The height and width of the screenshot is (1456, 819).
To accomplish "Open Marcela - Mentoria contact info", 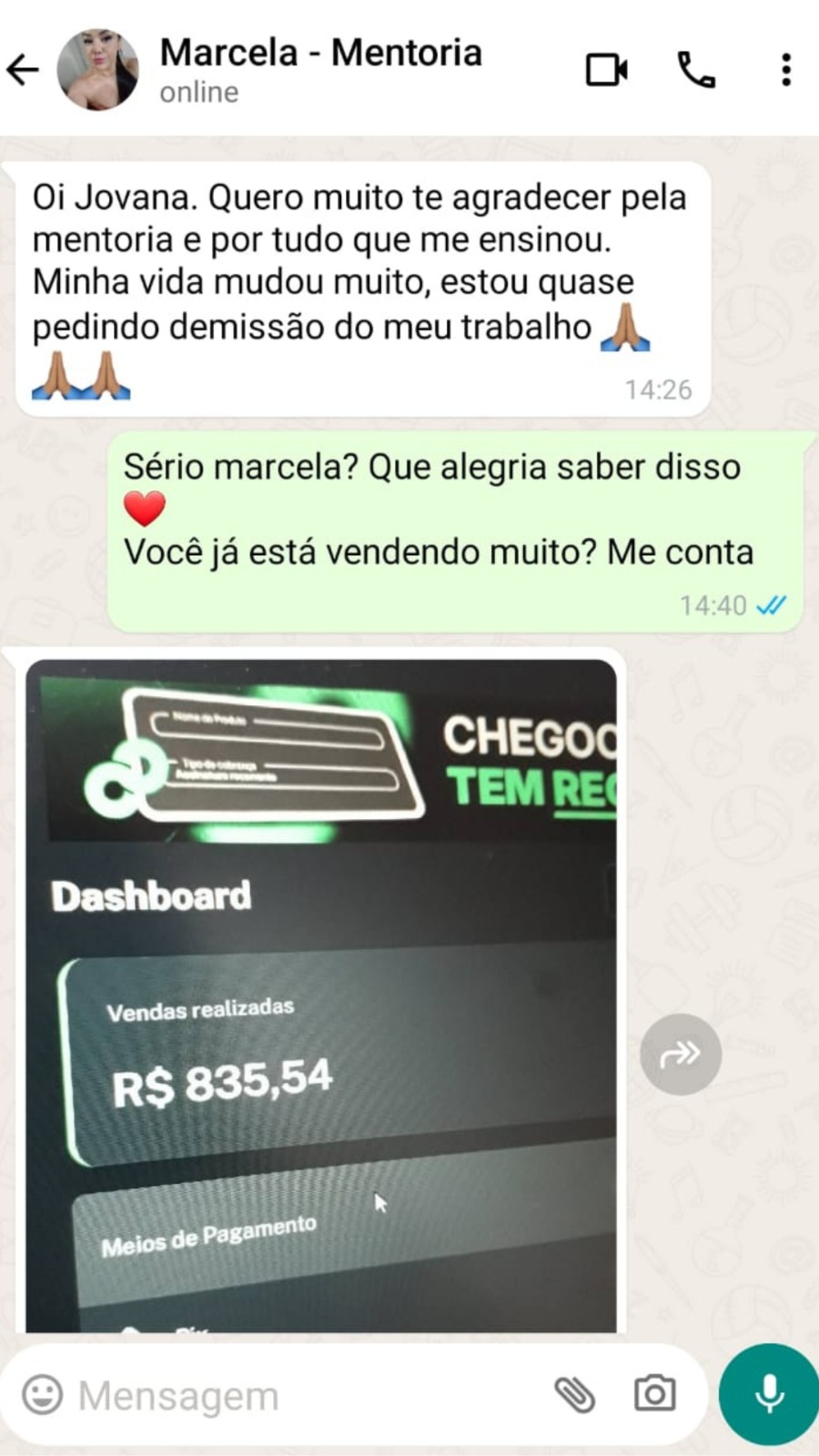I will [x=320, y=69].
